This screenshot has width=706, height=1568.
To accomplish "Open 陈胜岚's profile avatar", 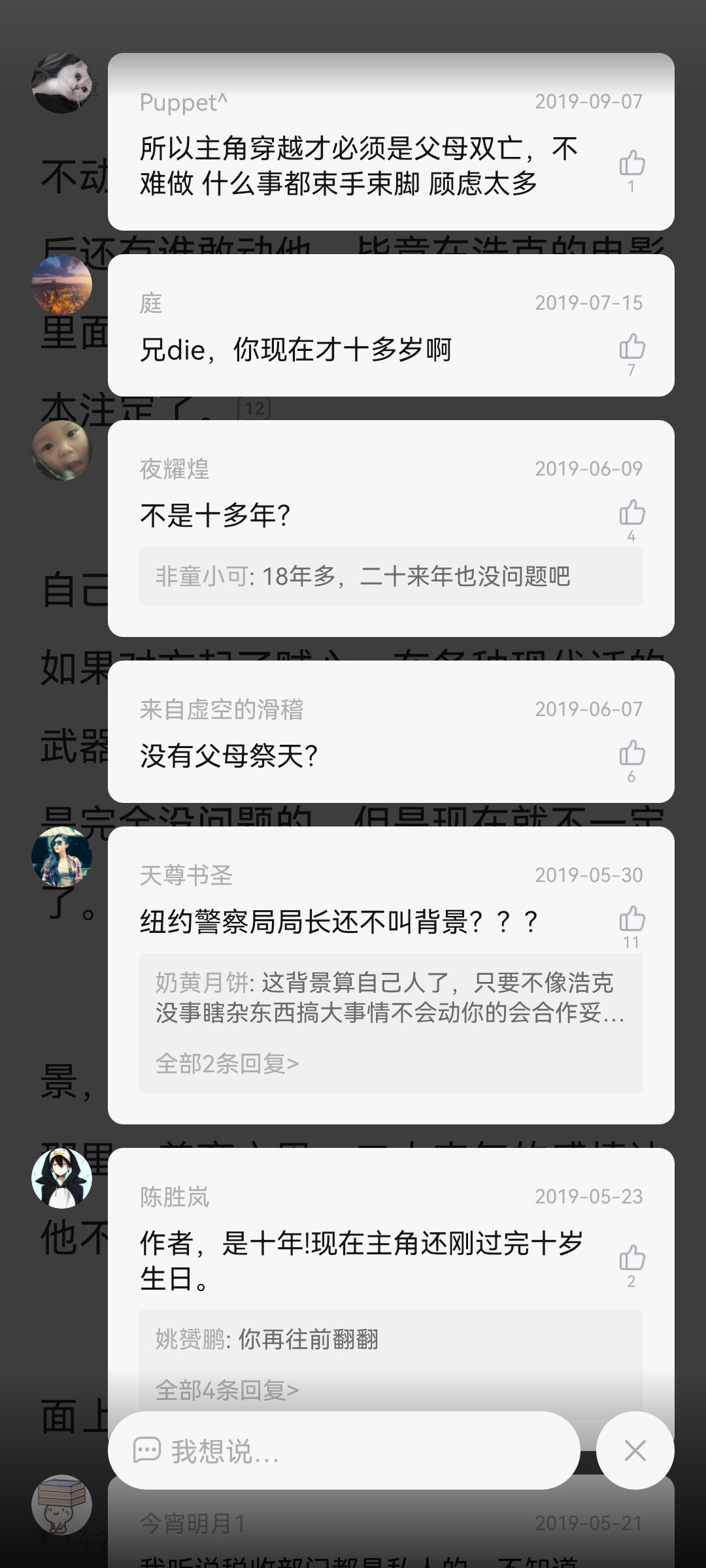I will (62, 1178).
